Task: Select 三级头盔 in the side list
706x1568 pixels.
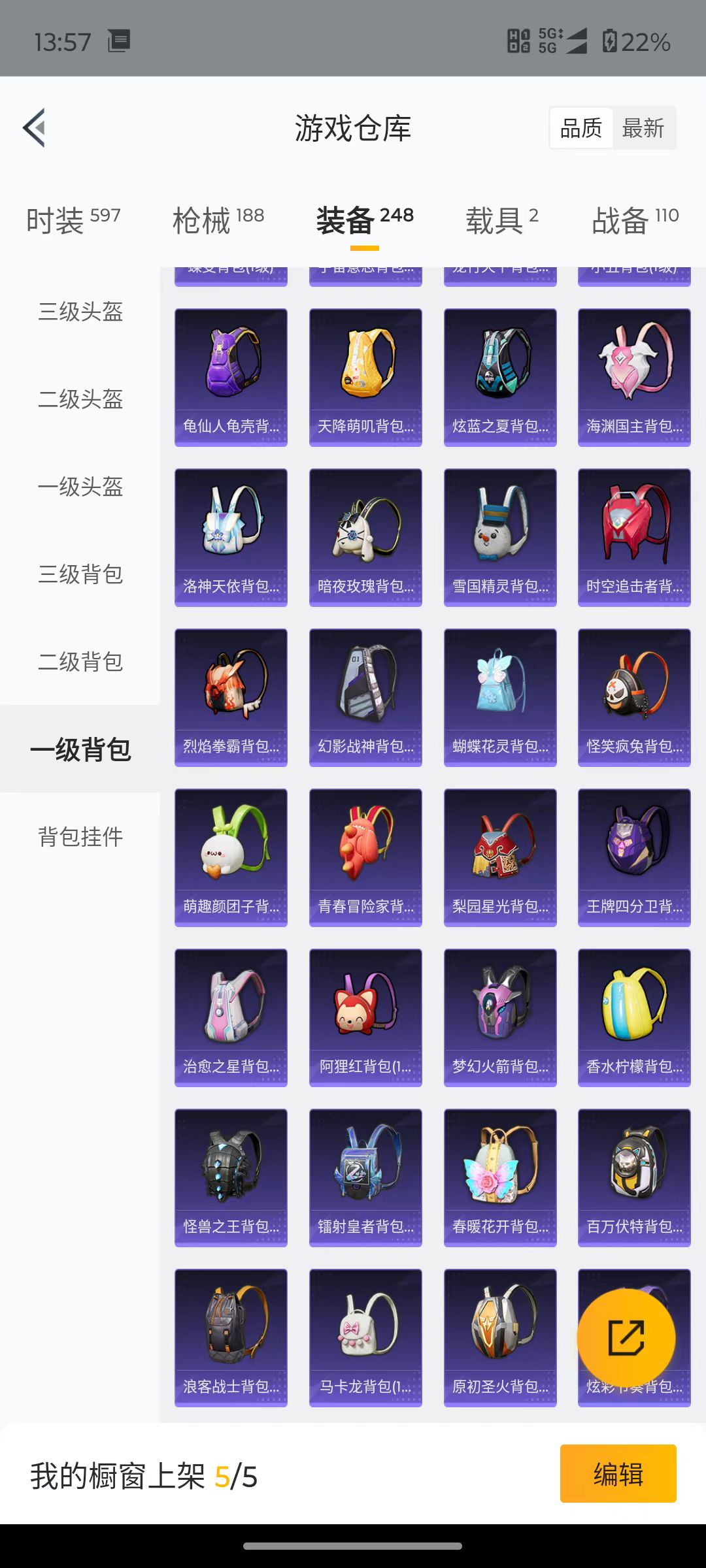Action: click(80, 312)
